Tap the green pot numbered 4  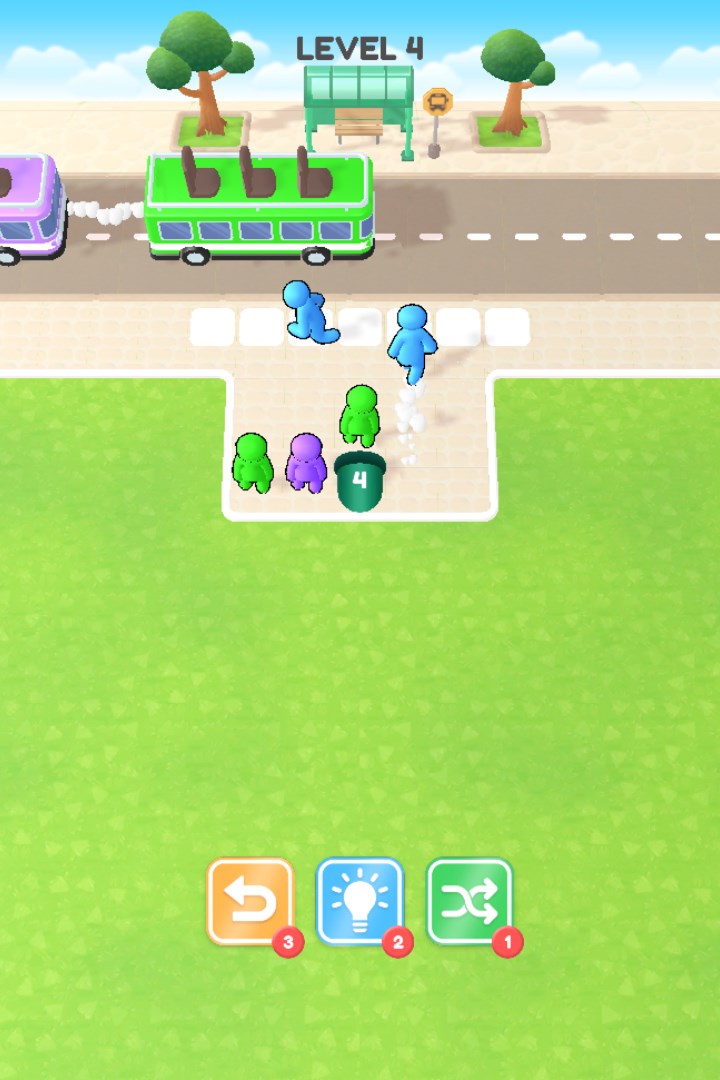coord(360,482)
